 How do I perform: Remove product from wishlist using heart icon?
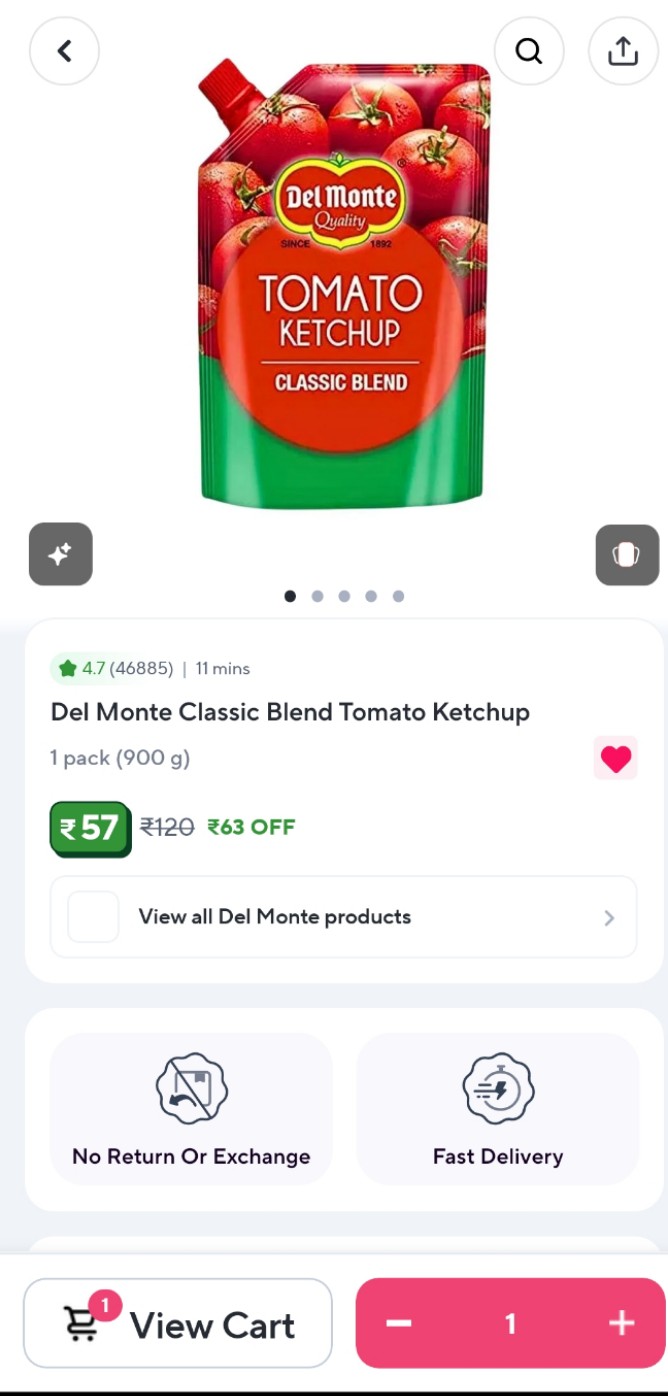[x=615, y=759]
